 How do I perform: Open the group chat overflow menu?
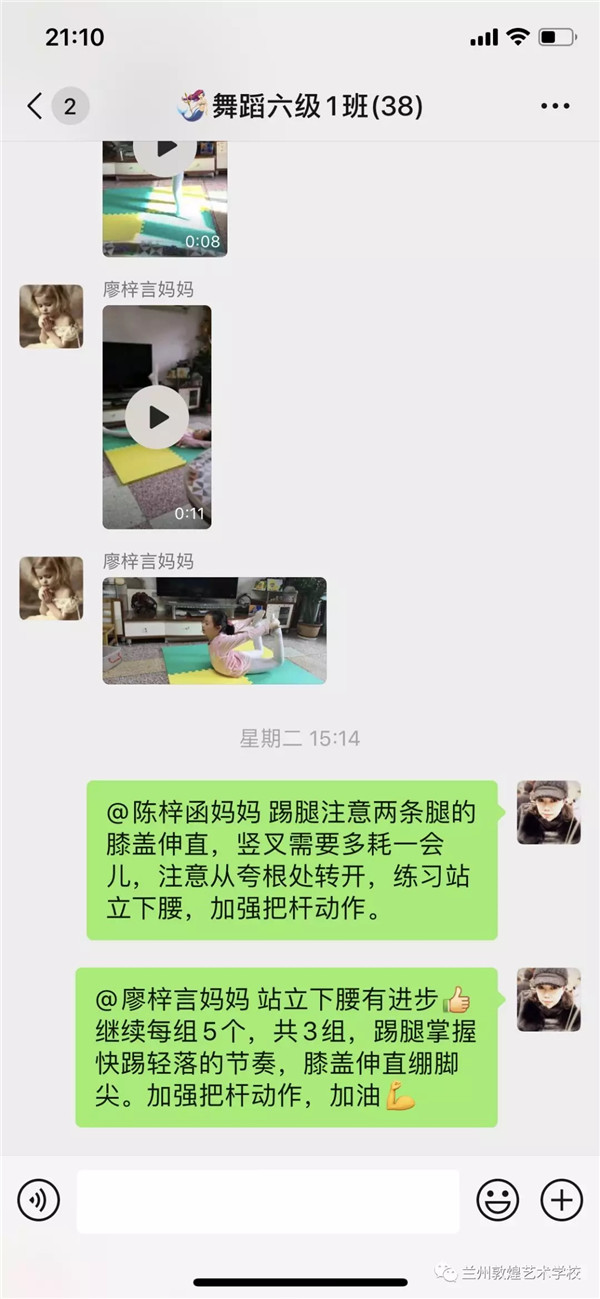(x=555, y=106)
